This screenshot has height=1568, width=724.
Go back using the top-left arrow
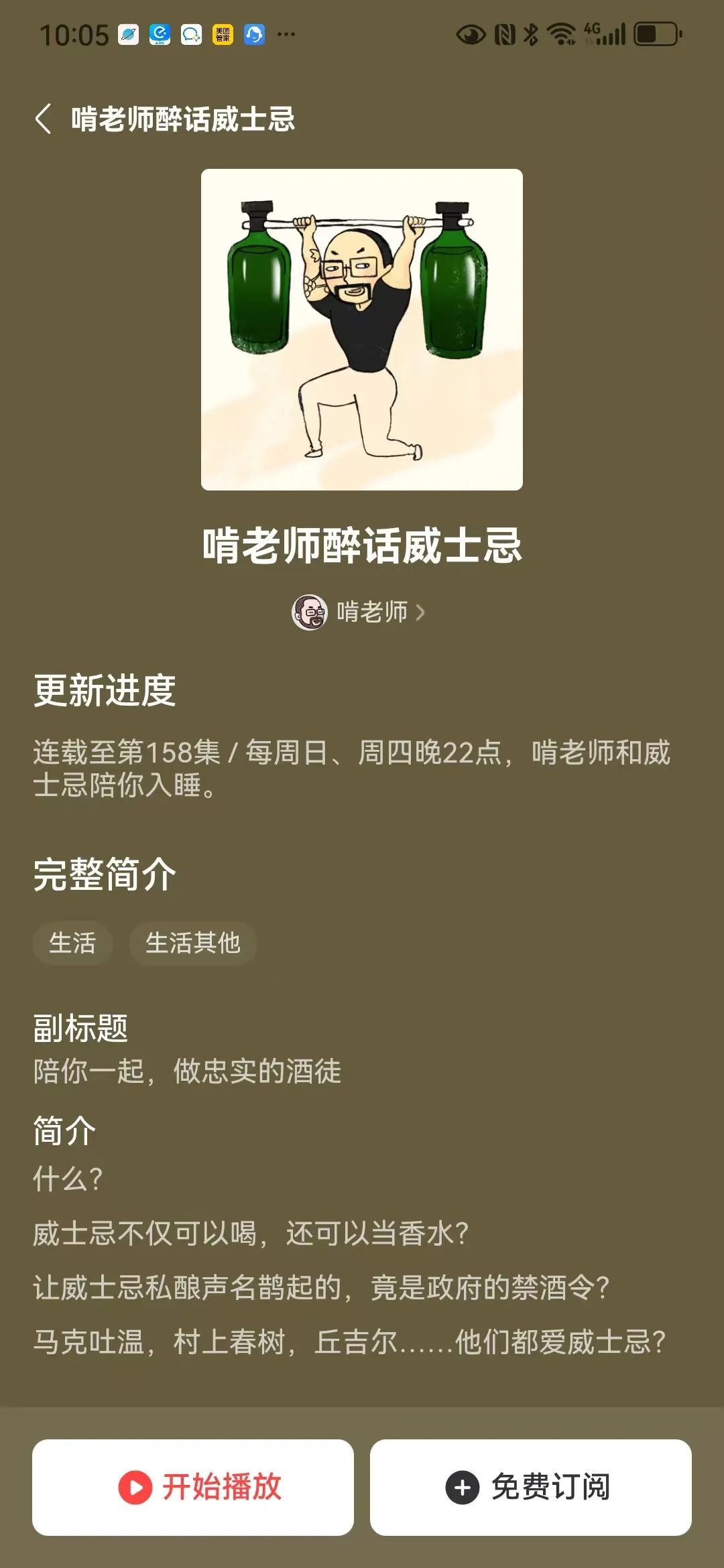(44, 119)
